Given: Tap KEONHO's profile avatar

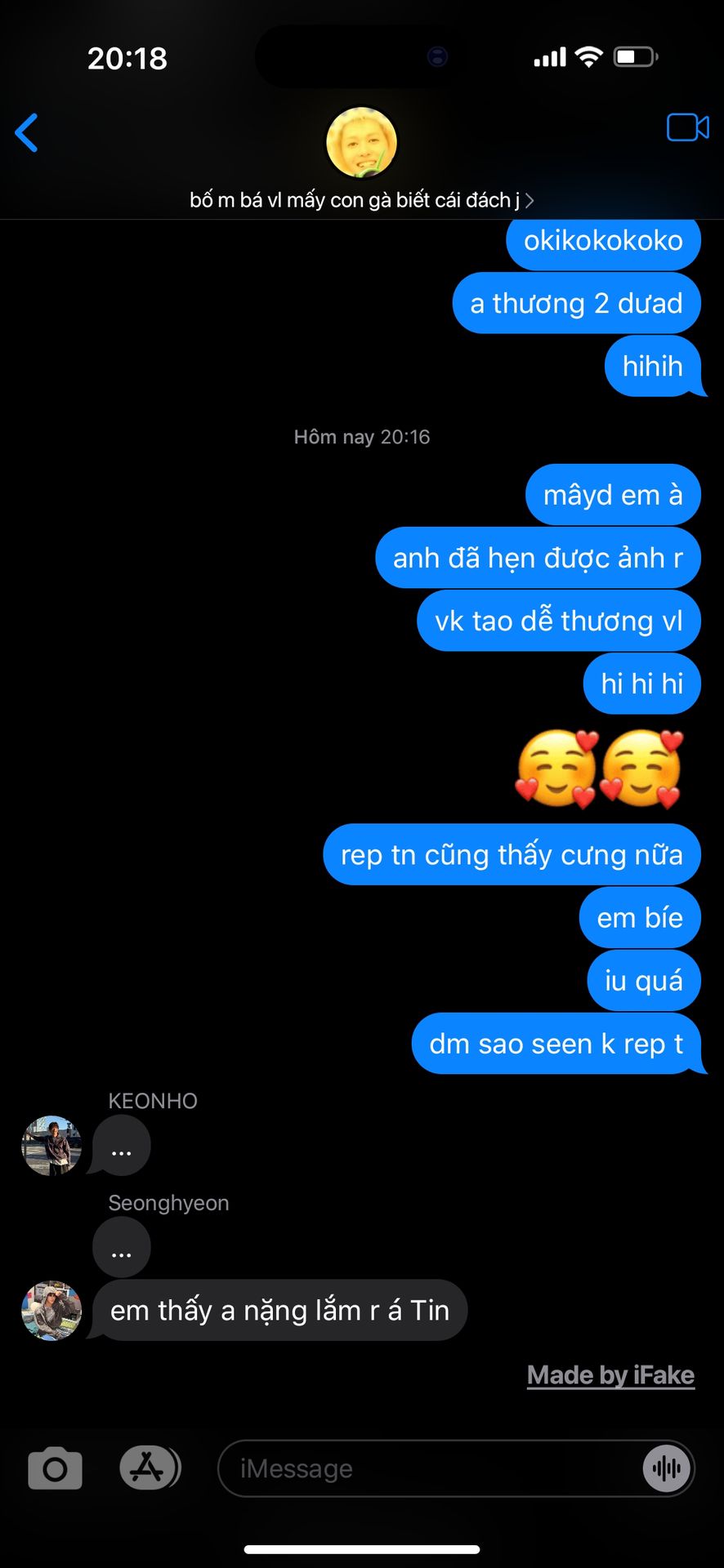Looking at the screenshot, I should click(x=51, y=1146).
